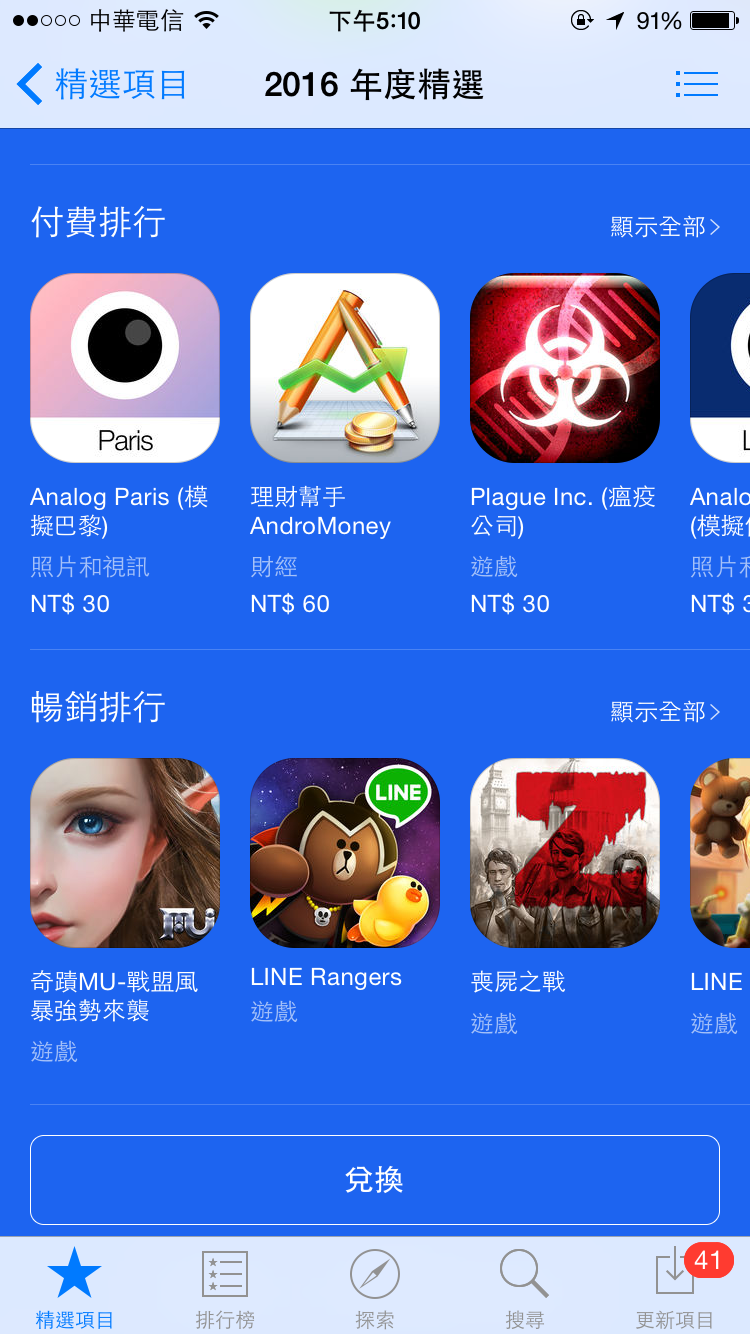Show all in 付費排行
This screenshot has width=750, height=1334.
point(665,227)
